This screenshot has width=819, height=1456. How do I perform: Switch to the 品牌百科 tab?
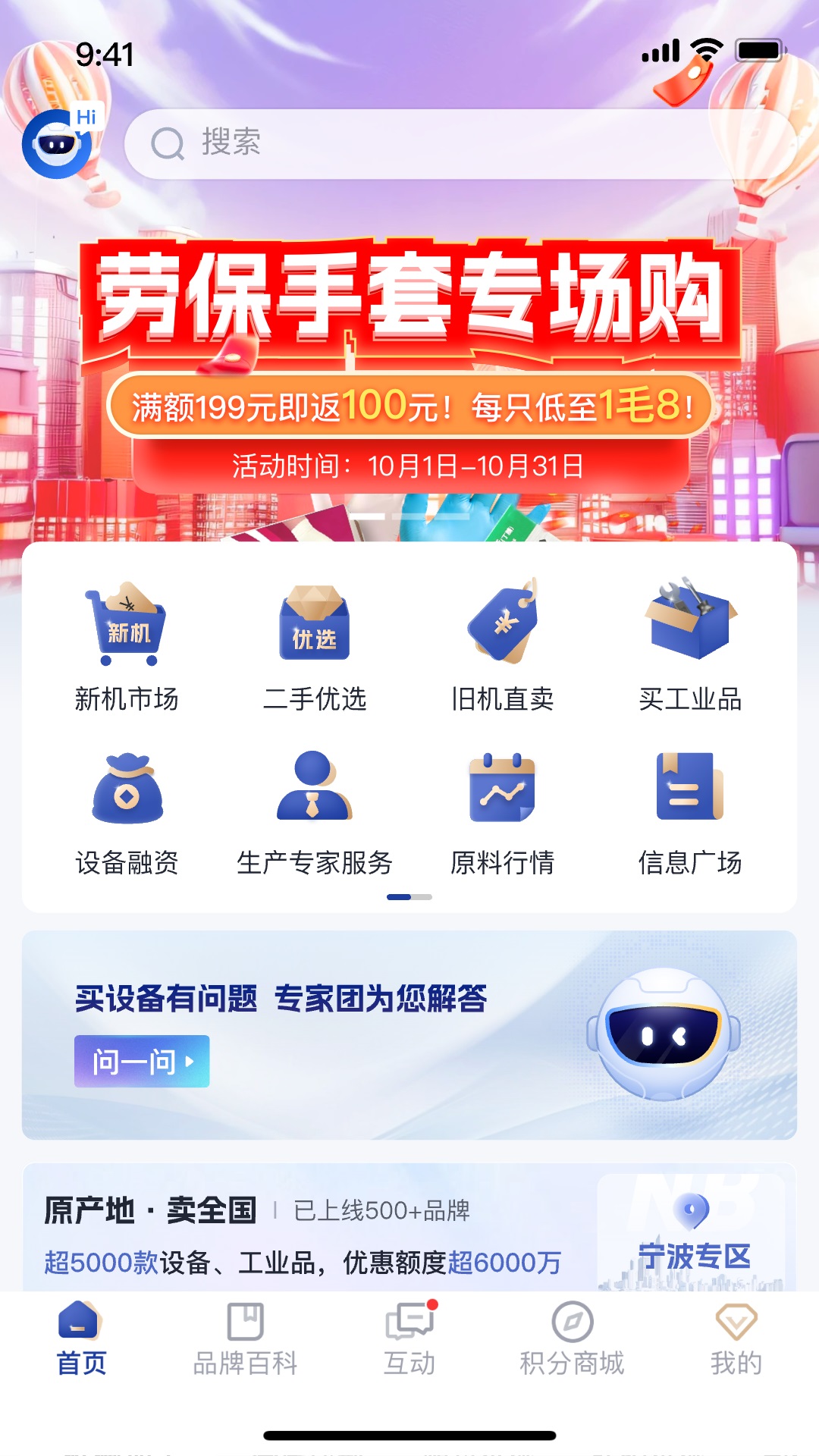coord(245,1338)
